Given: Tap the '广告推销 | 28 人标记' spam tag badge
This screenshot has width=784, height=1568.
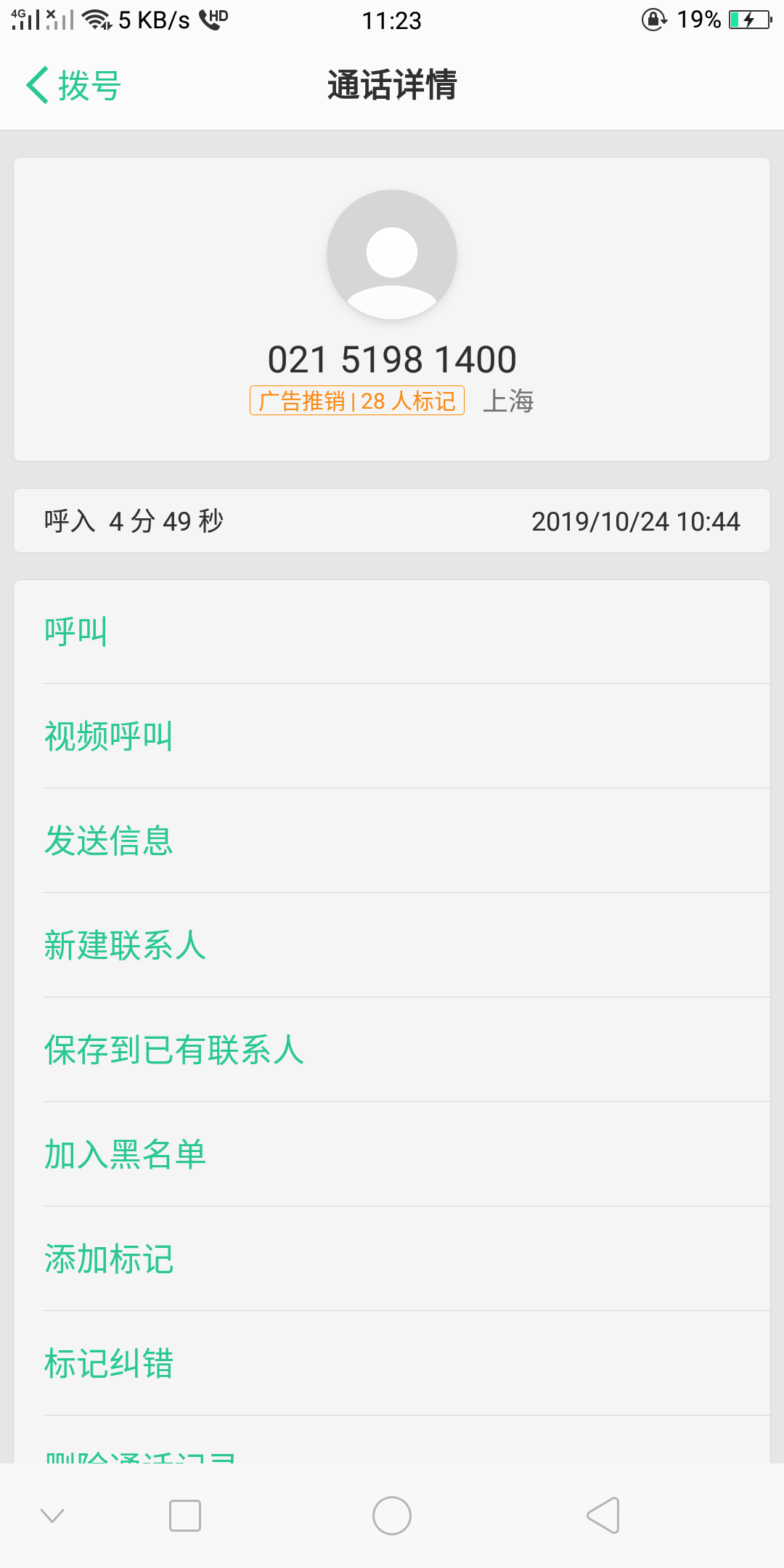Looking at the screenshot, I should (x=356, y=400).
